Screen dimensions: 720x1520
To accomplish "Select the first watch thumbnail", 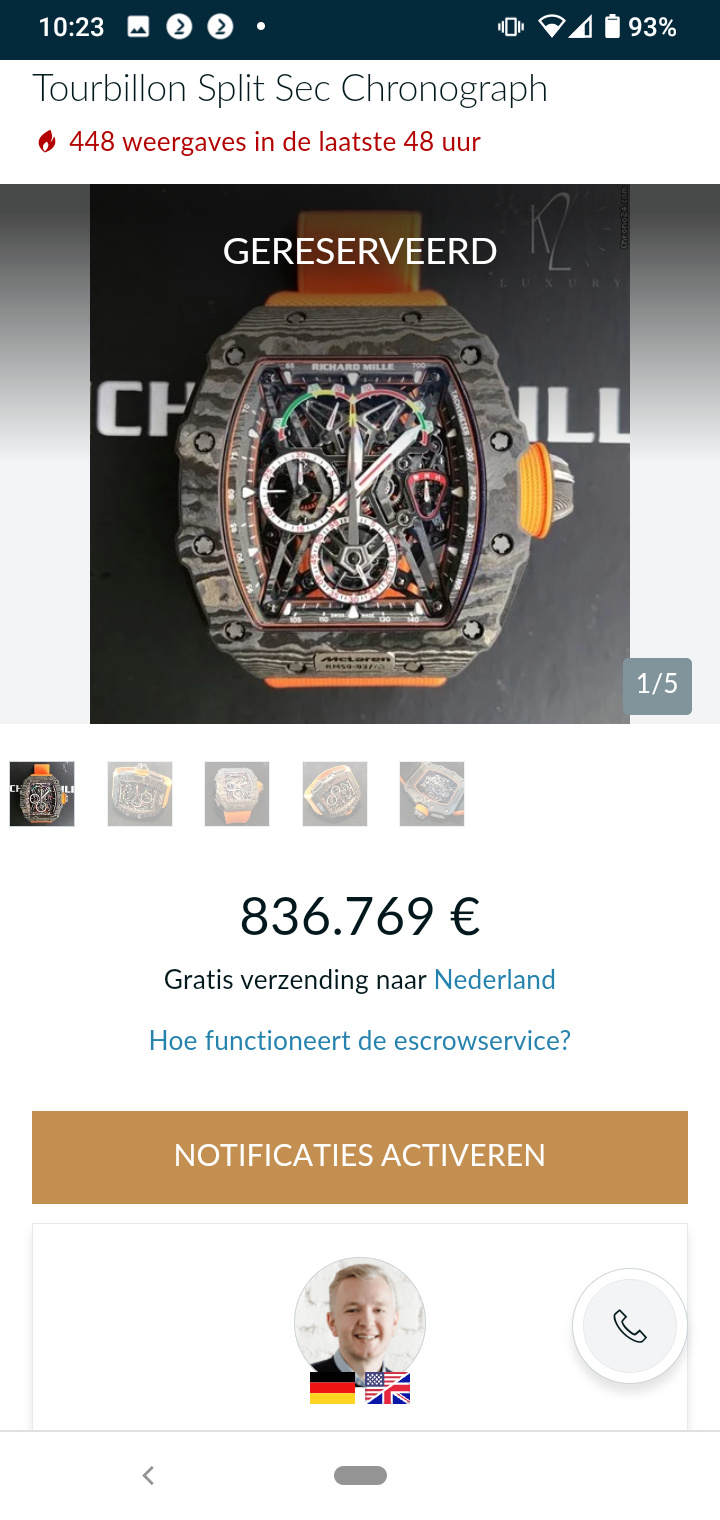I will (x=42, y=794).
